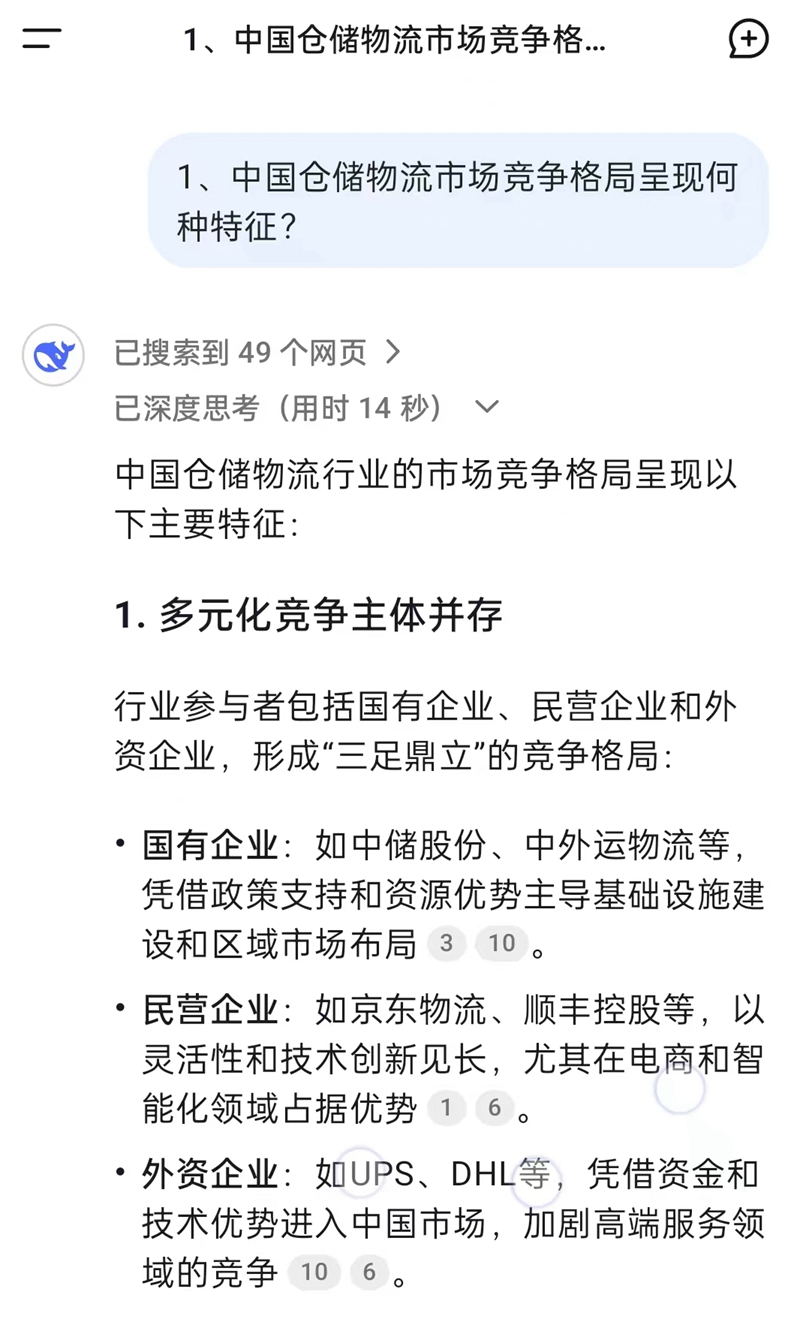The width and height of the screenshot is (800, 1328).
Task: Open citation 1 in the 民营企业 bullet
Action: (x=446, y=1108)
